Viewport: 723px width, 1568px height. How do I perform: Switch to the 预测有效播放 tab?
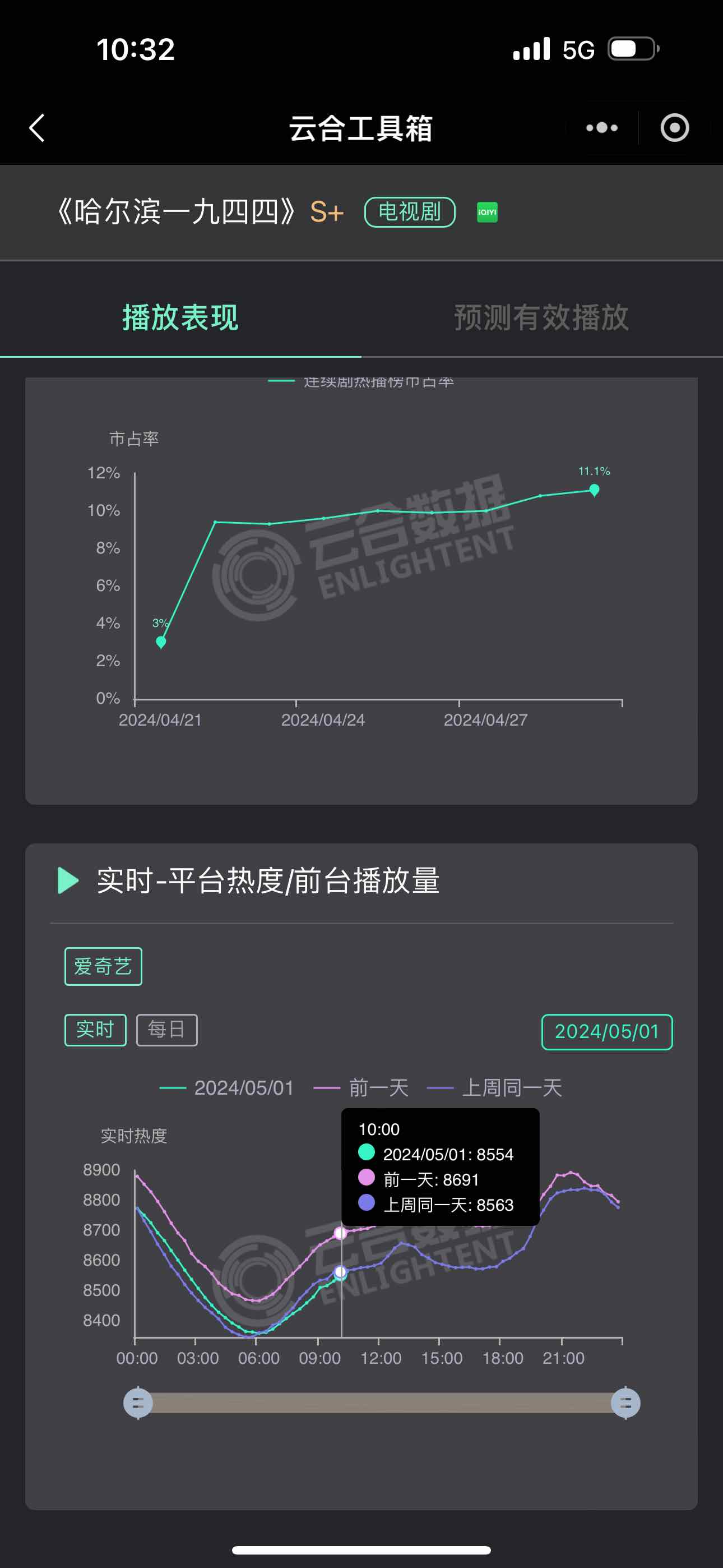pyautogui.click(x=541, y=317)
